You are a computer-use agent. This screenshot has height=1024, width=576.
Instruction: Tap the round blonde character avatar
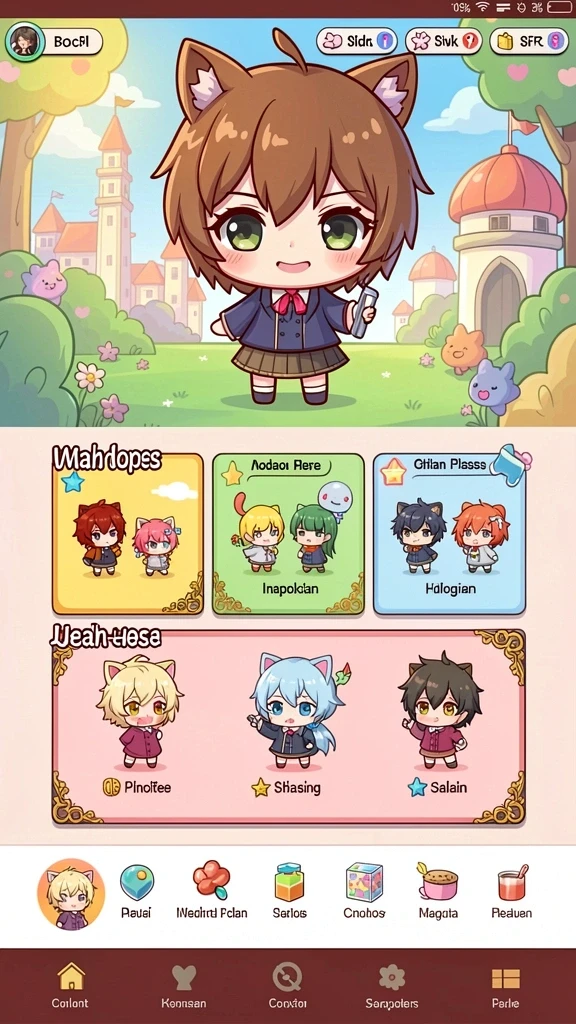point(71,893)
